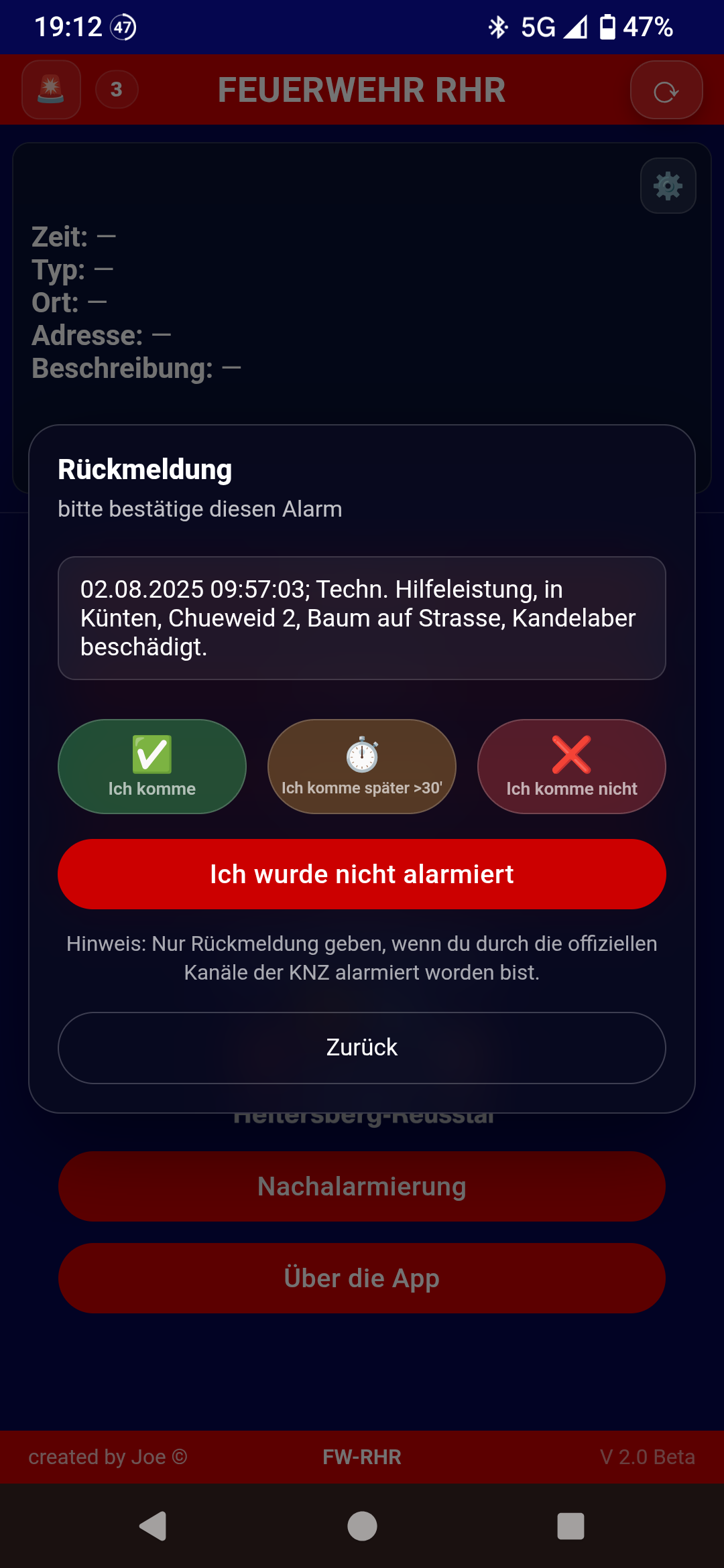Choose Ich komme später >30'
Image resolution: width=724 pixels, height=1568 pixels.
click(x=361, y=767)
